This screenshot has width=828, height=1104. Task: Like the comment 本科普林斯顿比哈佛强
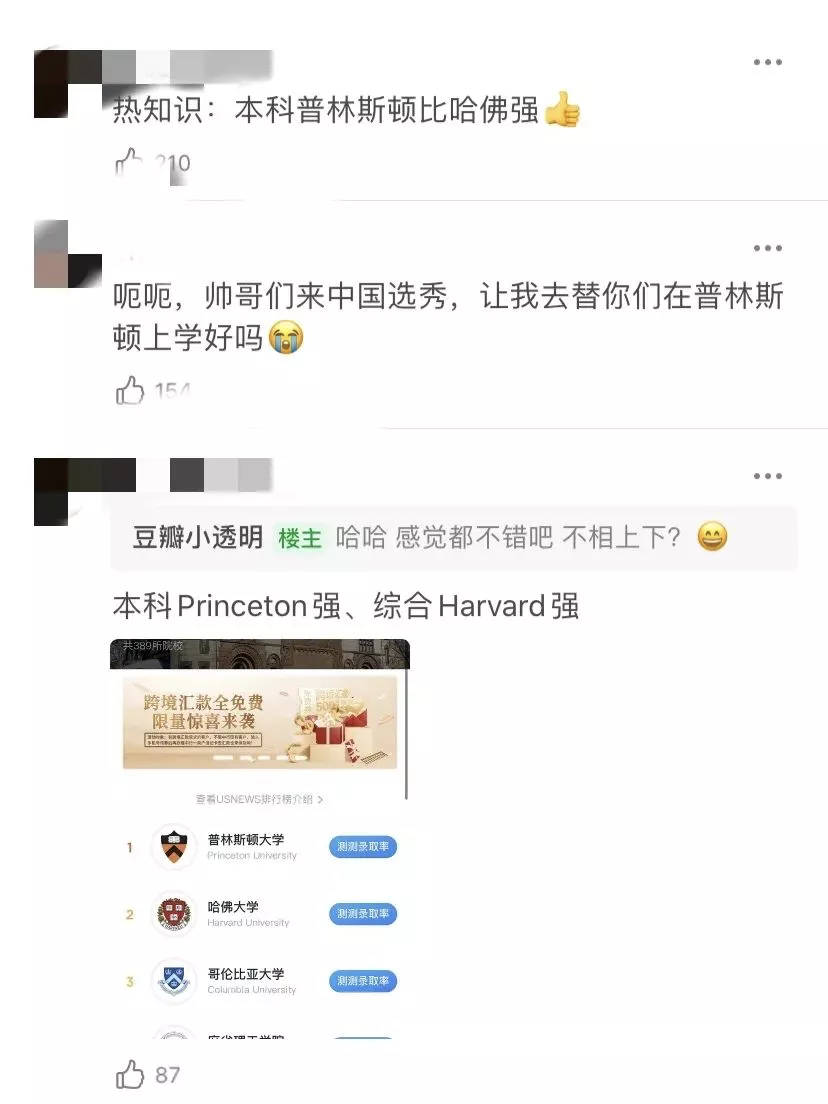[129, 163]
